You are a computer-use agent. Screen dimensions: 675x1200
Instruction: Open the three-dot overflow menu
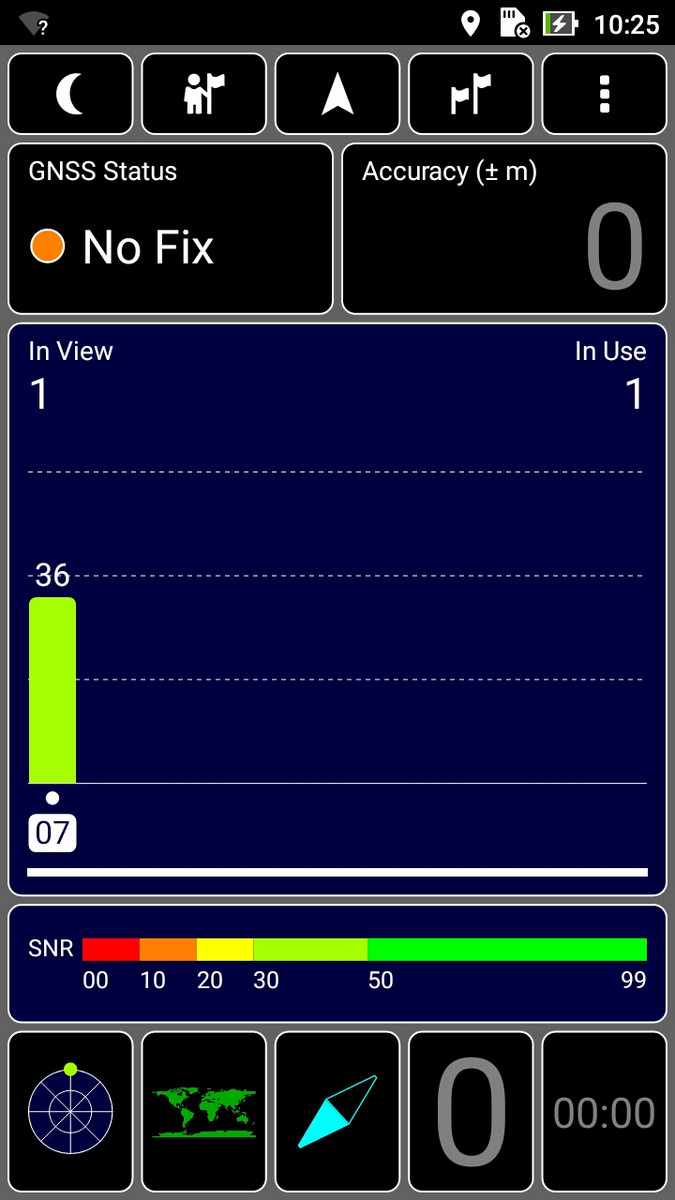click(604, 94)
